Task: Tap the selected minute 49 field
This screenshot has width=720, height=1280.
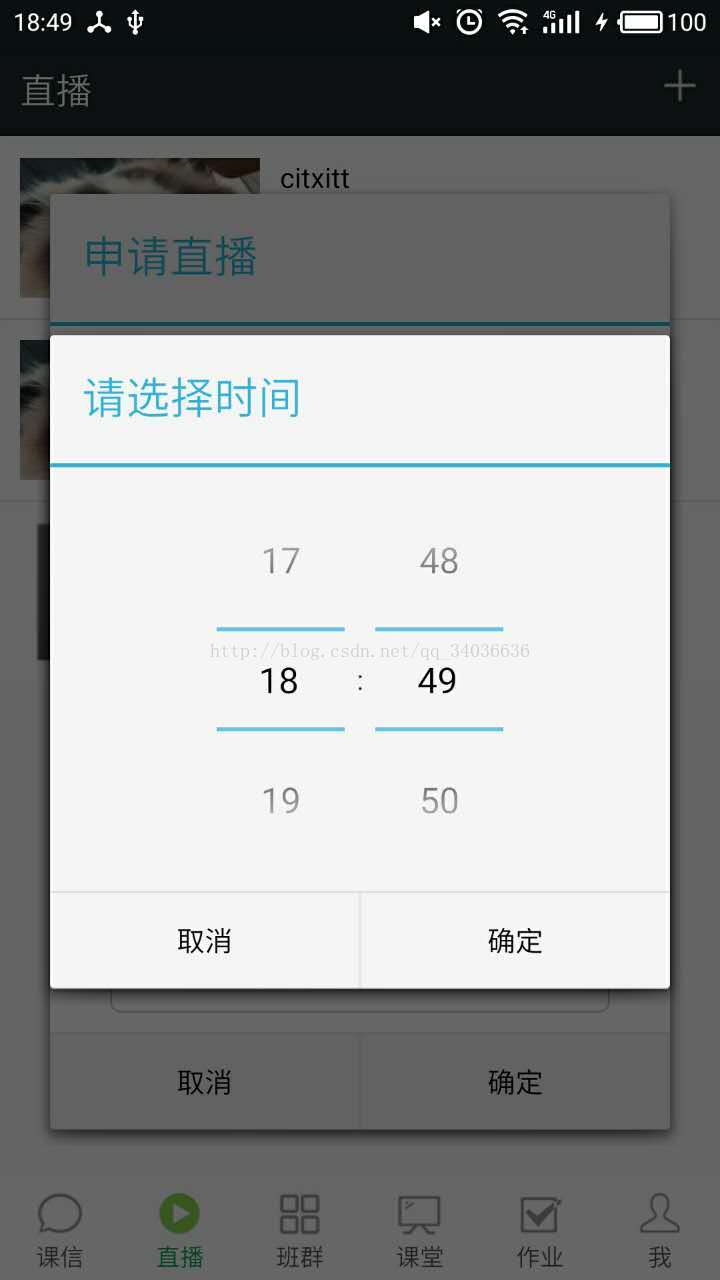Action: (x=438, y=680)
